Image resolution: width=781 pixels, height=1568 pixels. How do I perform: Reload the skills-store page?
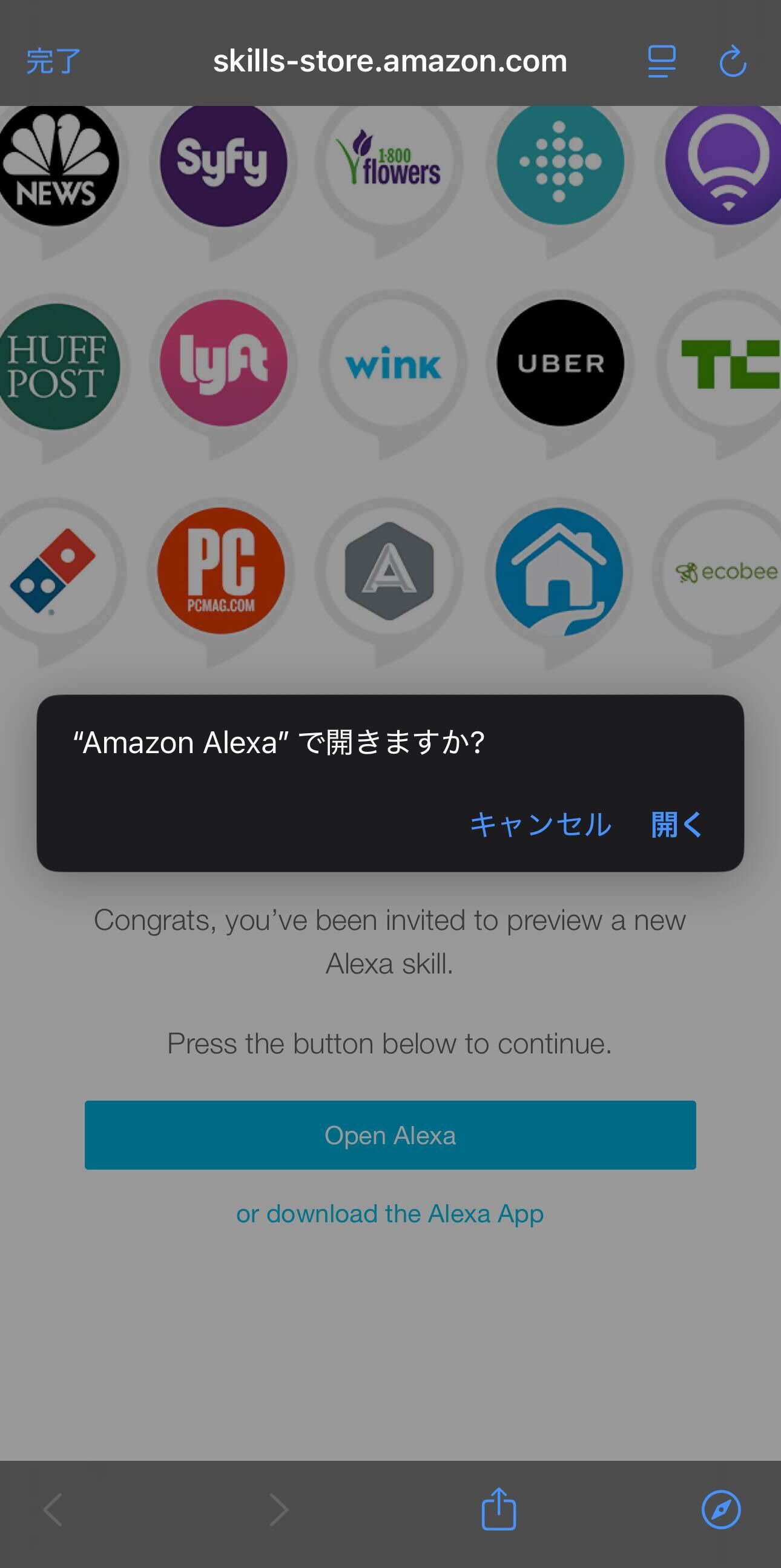coord(734,61)
